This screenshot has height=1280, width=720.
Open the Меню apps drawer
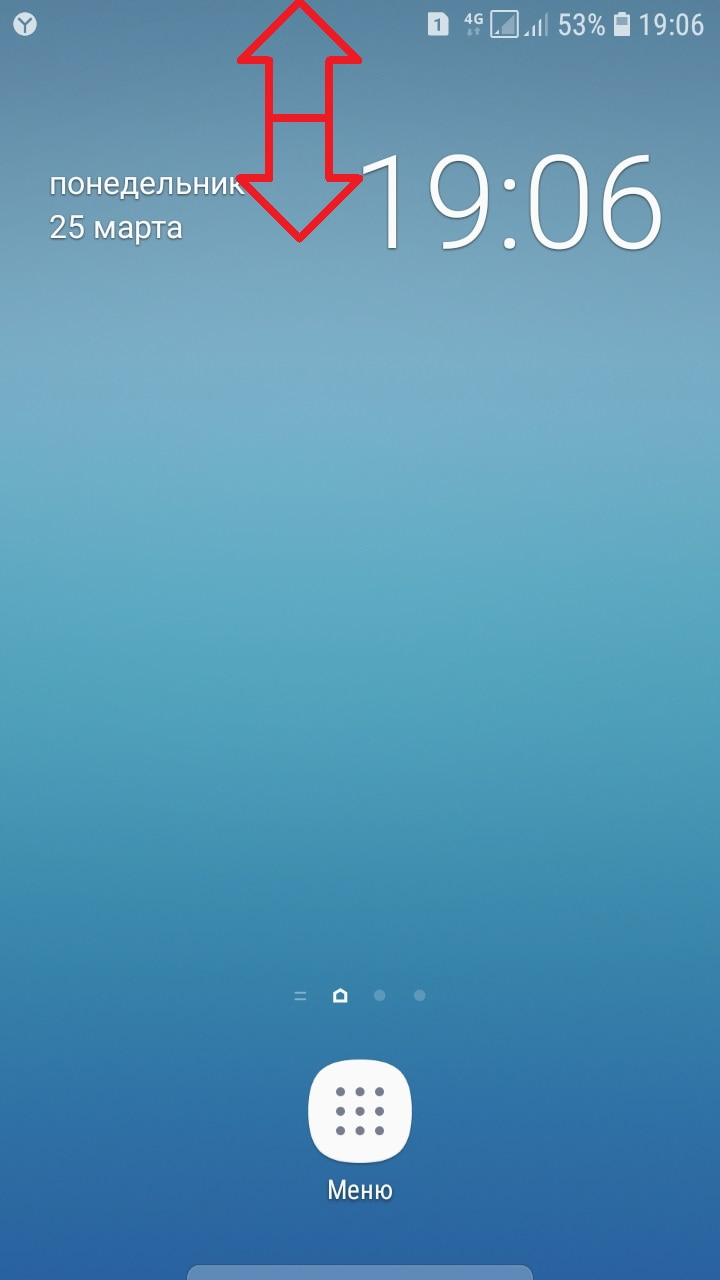tap(360, 1110)
